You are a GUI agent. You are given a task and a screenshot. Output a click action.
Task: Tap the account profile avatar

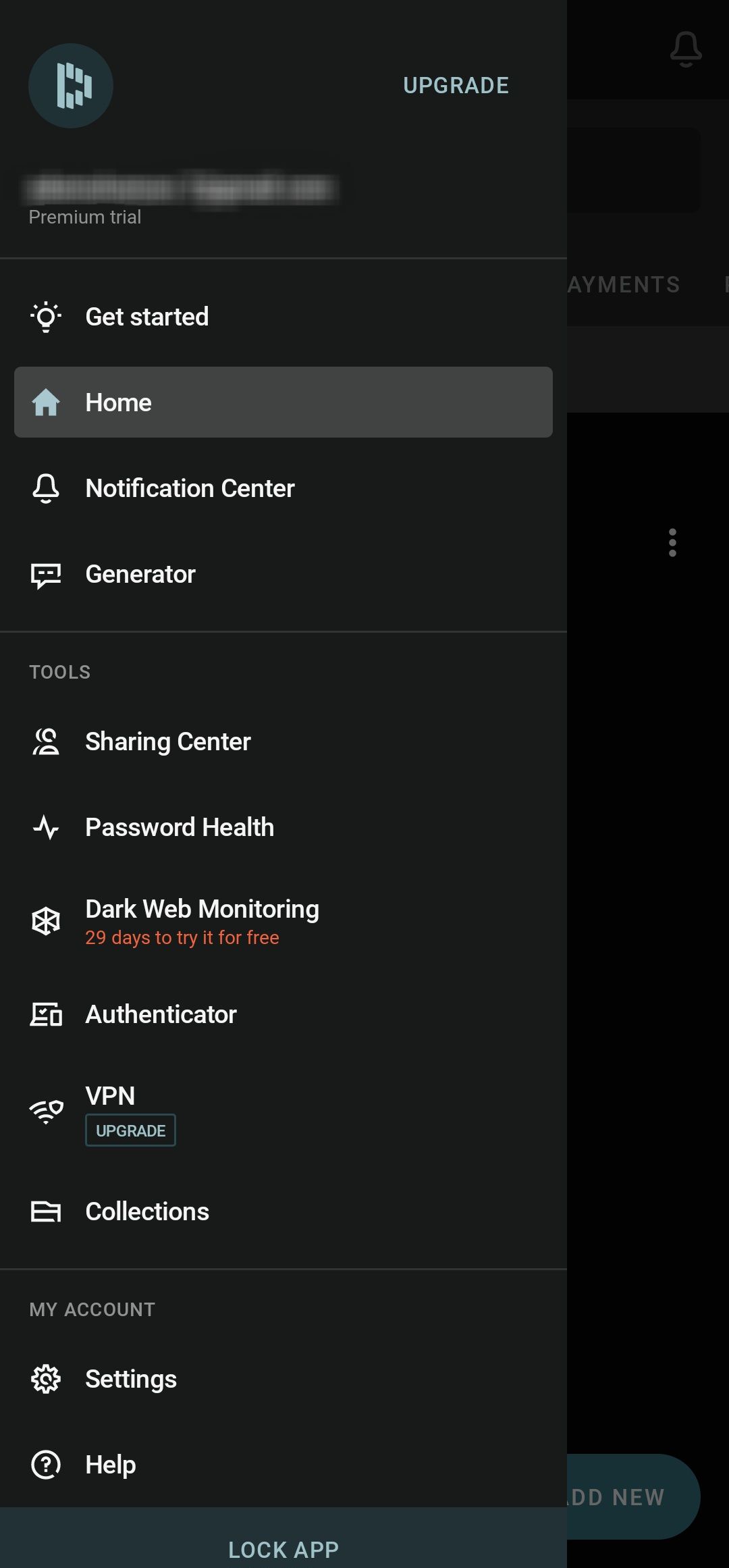71,86
